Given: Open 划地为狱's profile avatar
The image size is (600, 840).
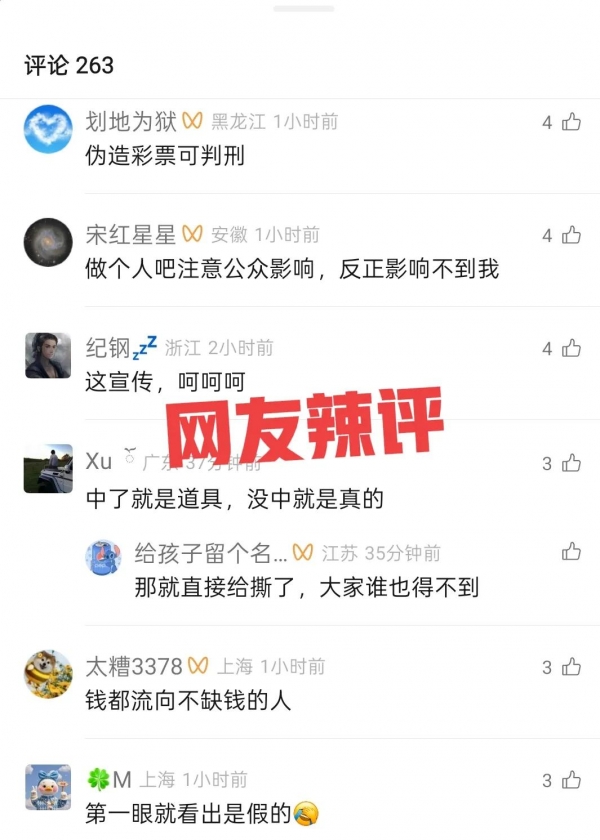Looking at the screenshot, I should [x=48, y=130].
